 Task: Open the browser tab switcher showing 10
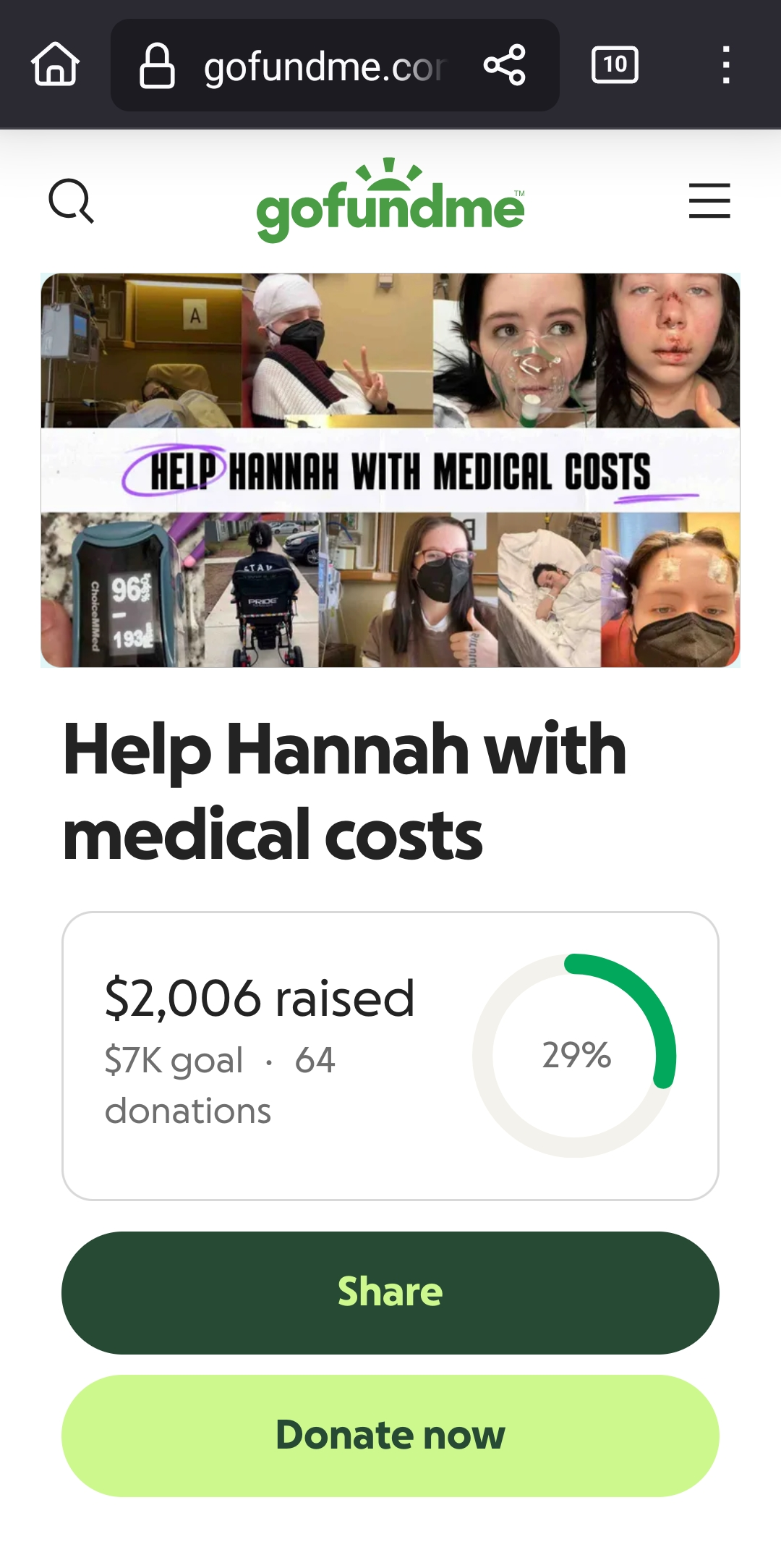(x=615, y=65)
